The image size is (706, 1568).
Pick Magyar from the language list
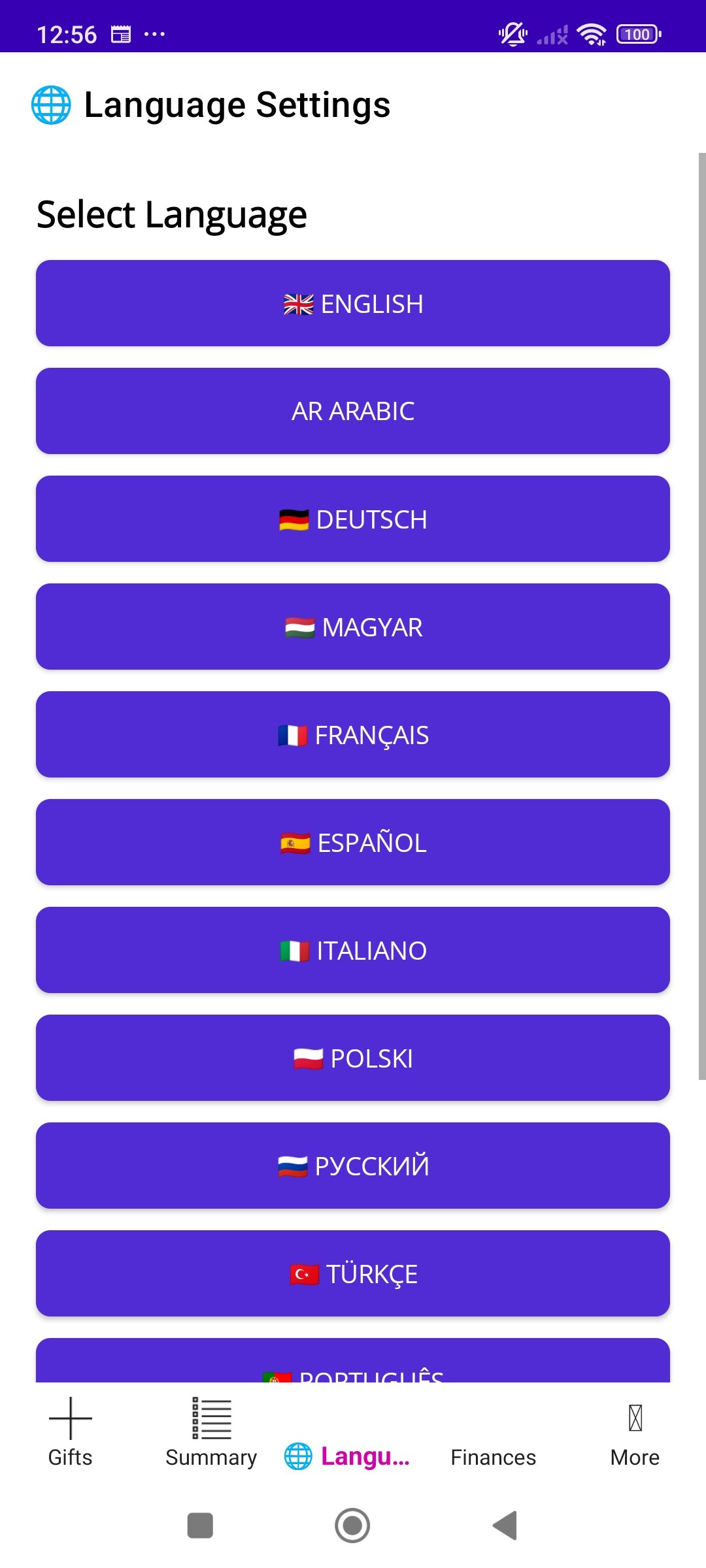click(353, 627)
